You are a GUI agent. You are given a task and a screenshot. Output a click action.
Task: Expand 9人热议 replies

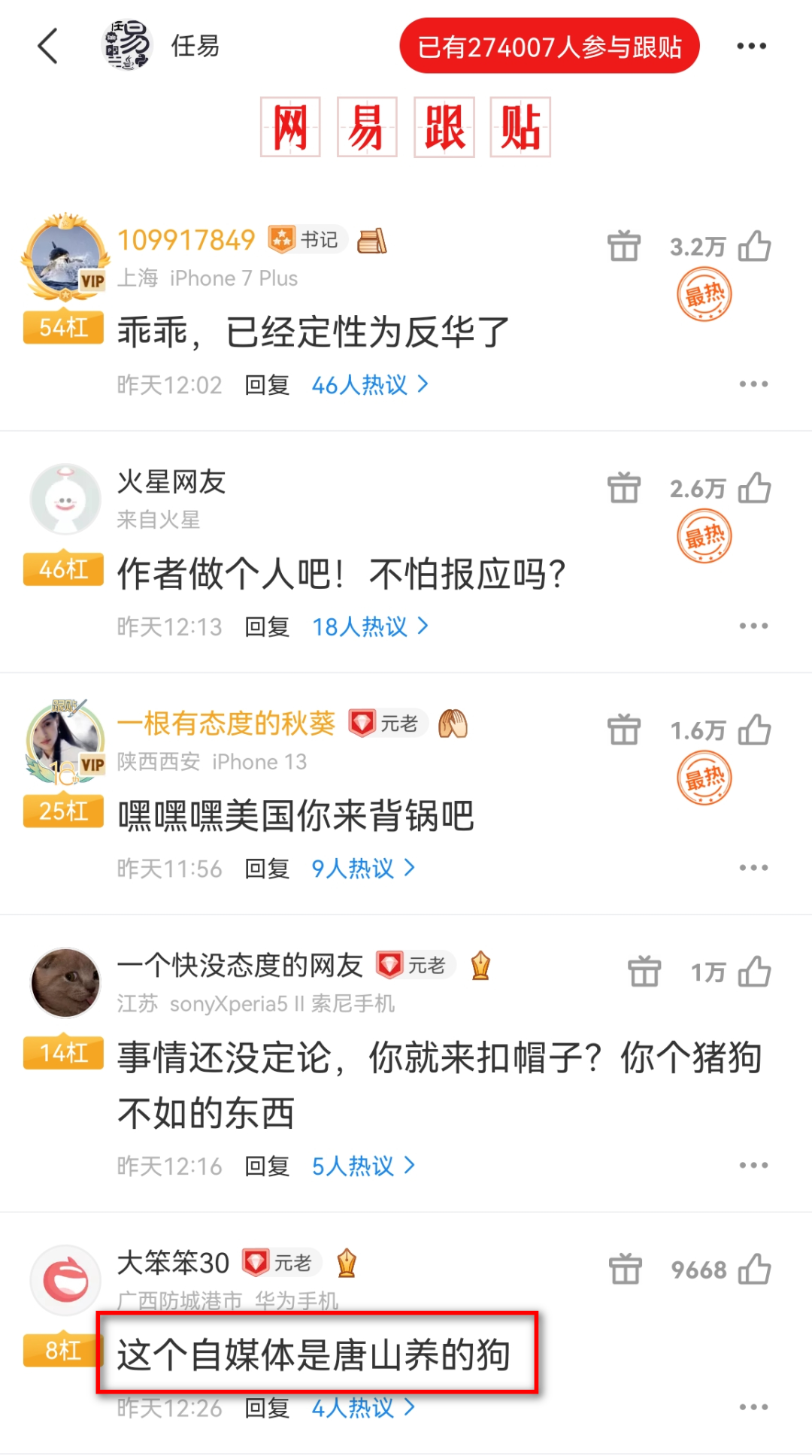pyautogui.click(x=362, y=869)
